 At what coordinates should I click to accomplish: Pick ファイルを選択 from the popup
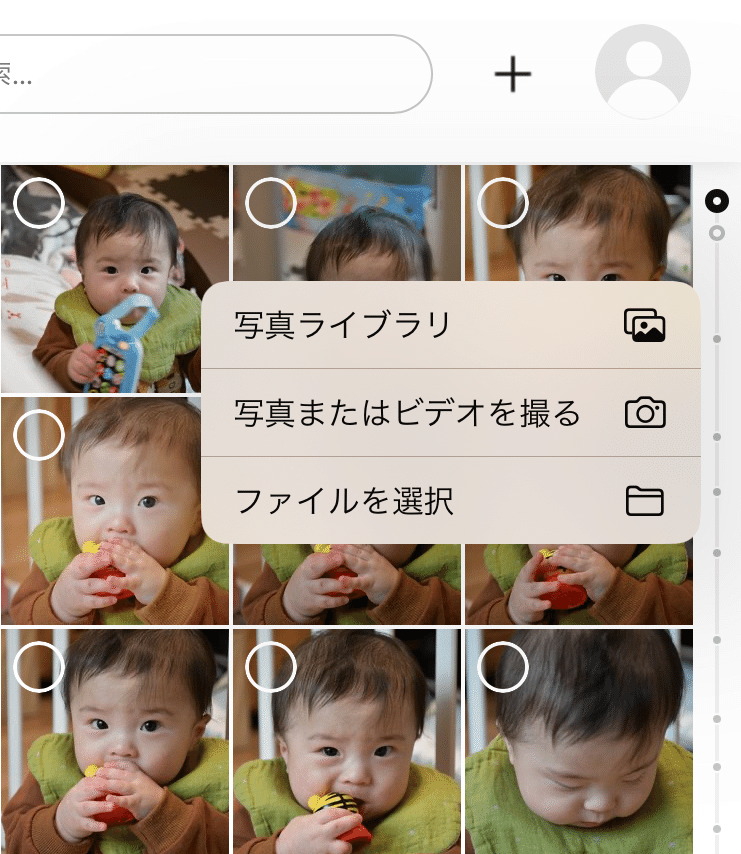[x=450, y=501]
